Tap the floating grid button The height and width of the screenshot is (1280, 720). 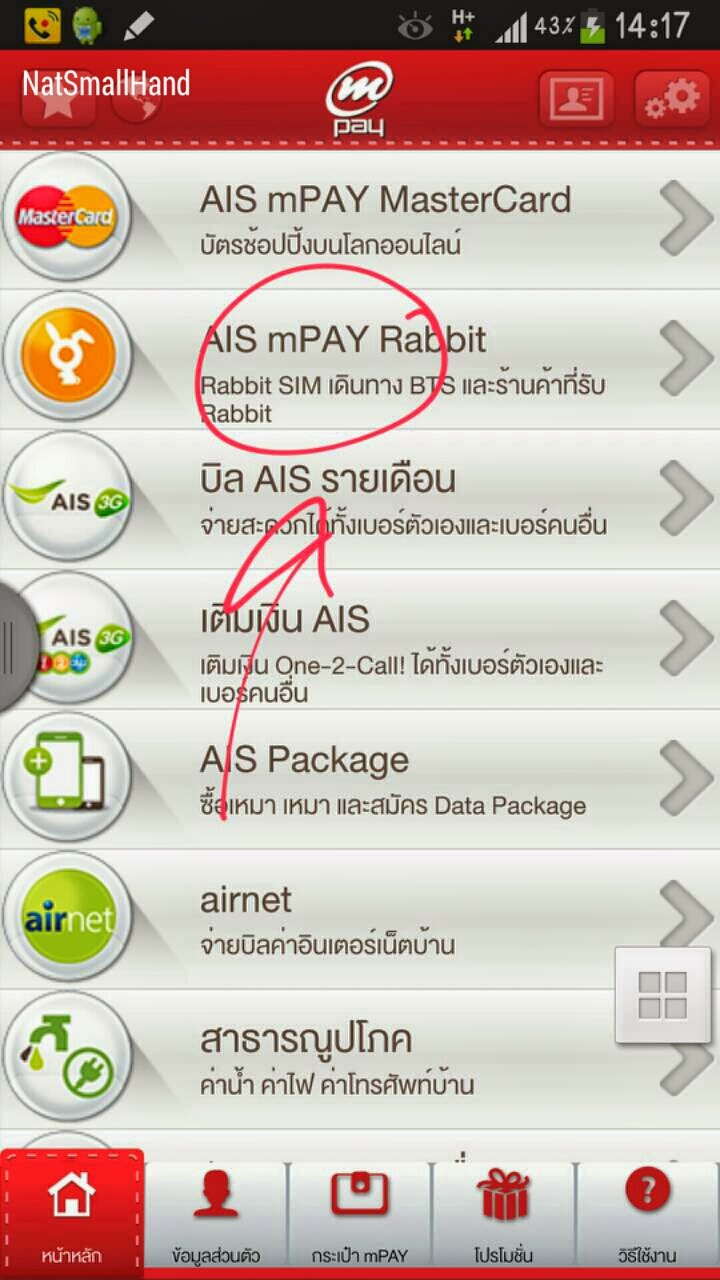663,995
